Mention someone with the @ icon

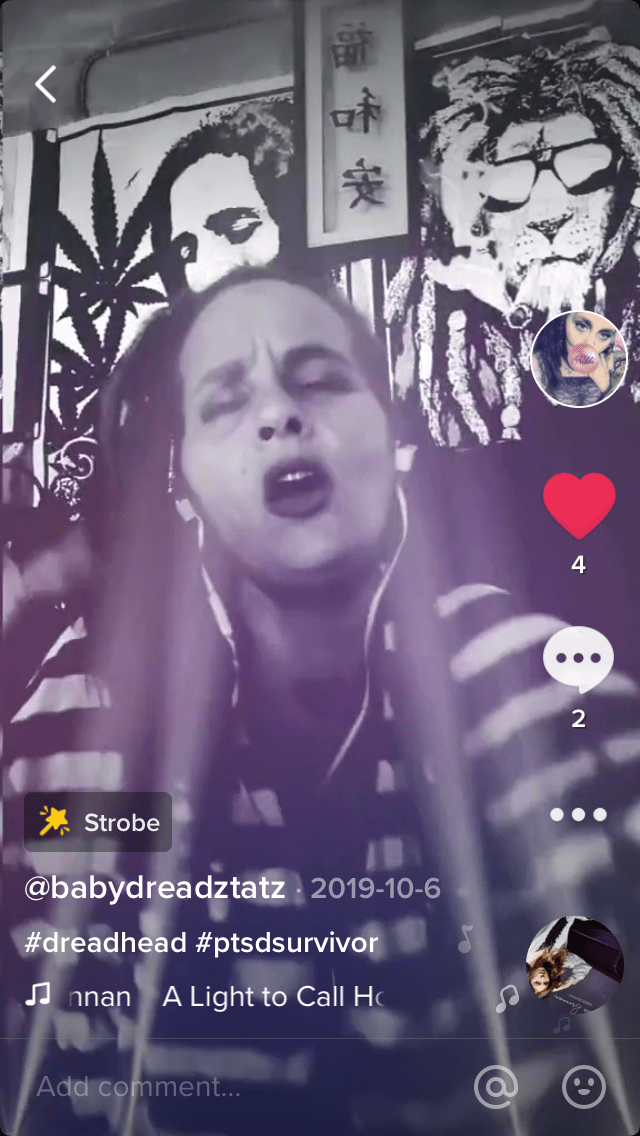[496, 1087]
